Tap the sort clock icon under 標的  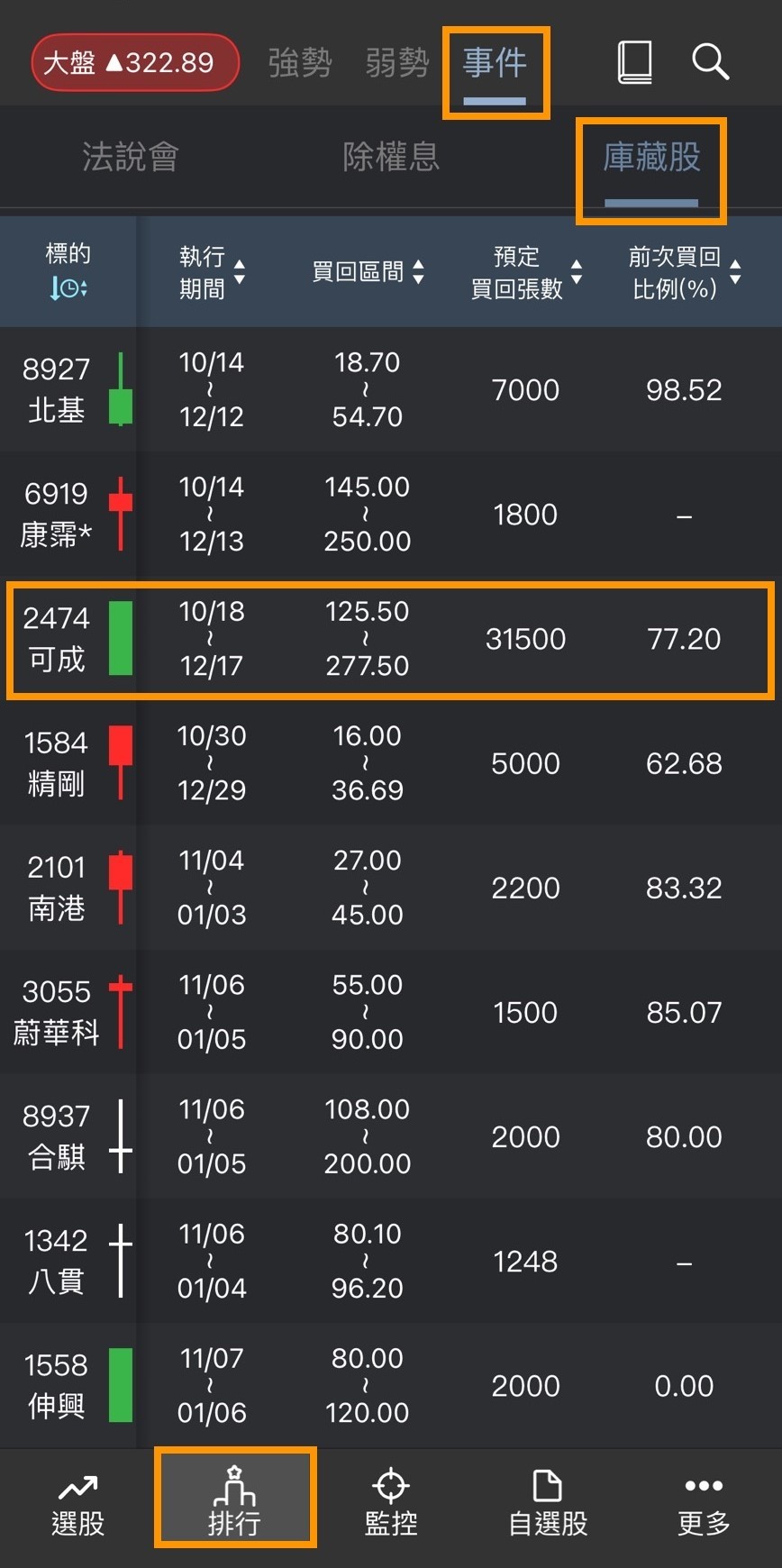tap(65, 287)
